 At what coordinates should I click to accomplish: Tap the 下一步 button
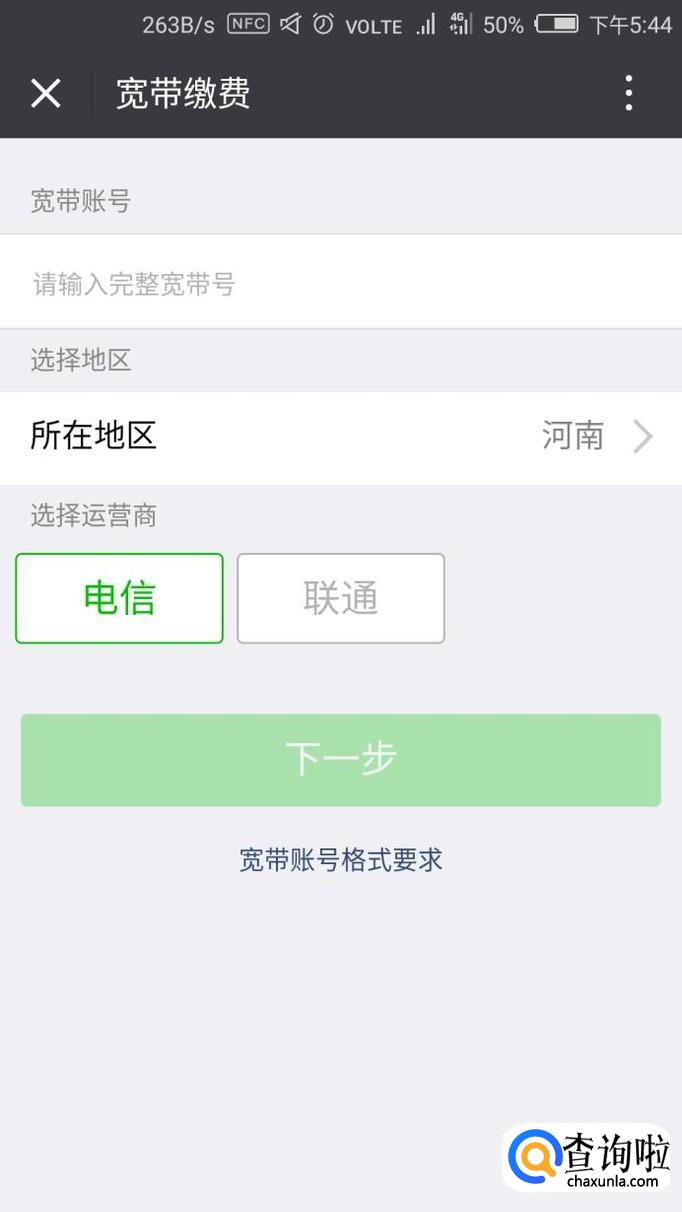(340, 760)
